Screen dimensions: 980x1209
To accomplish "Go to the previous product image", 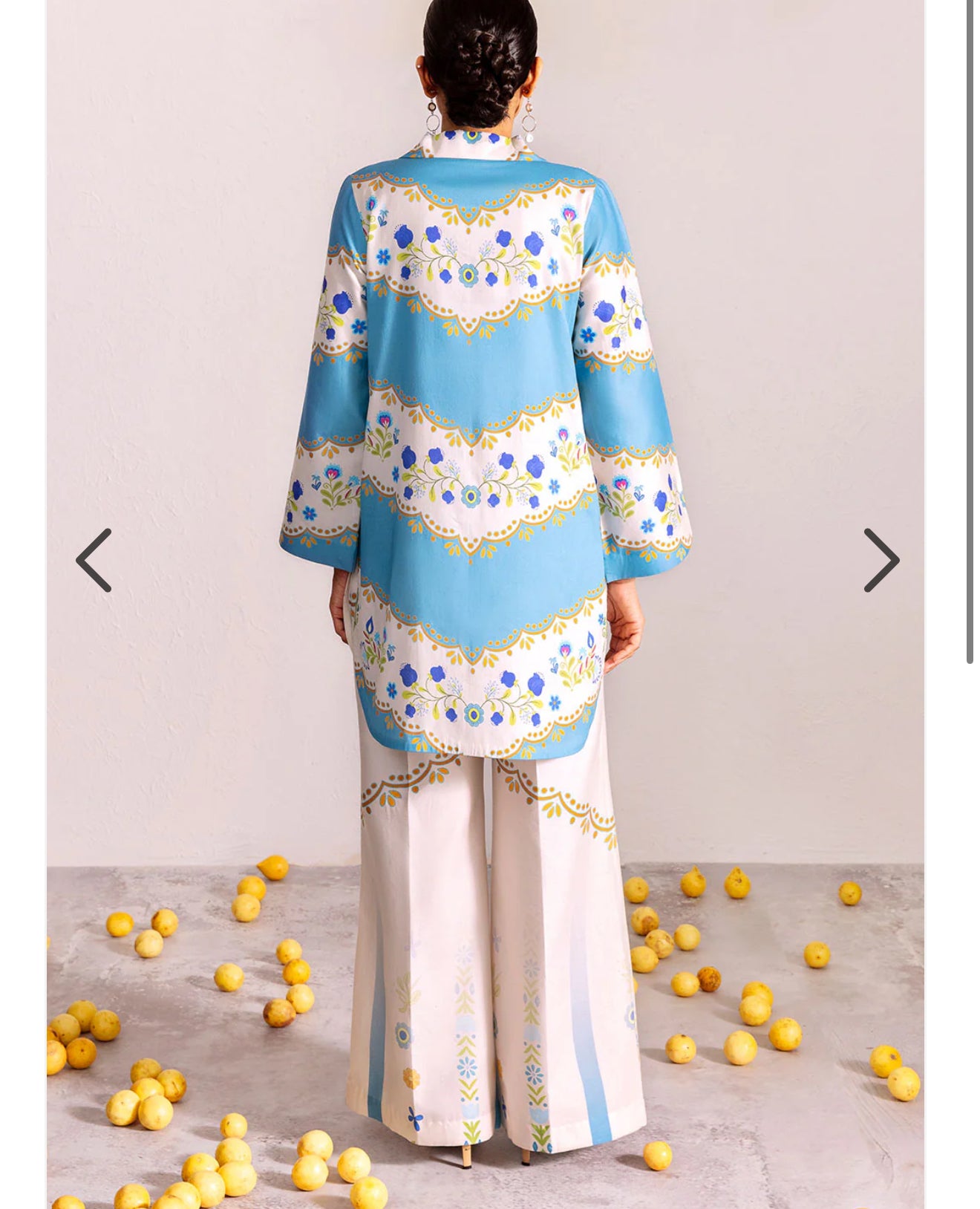I will [x=94, y=561].
